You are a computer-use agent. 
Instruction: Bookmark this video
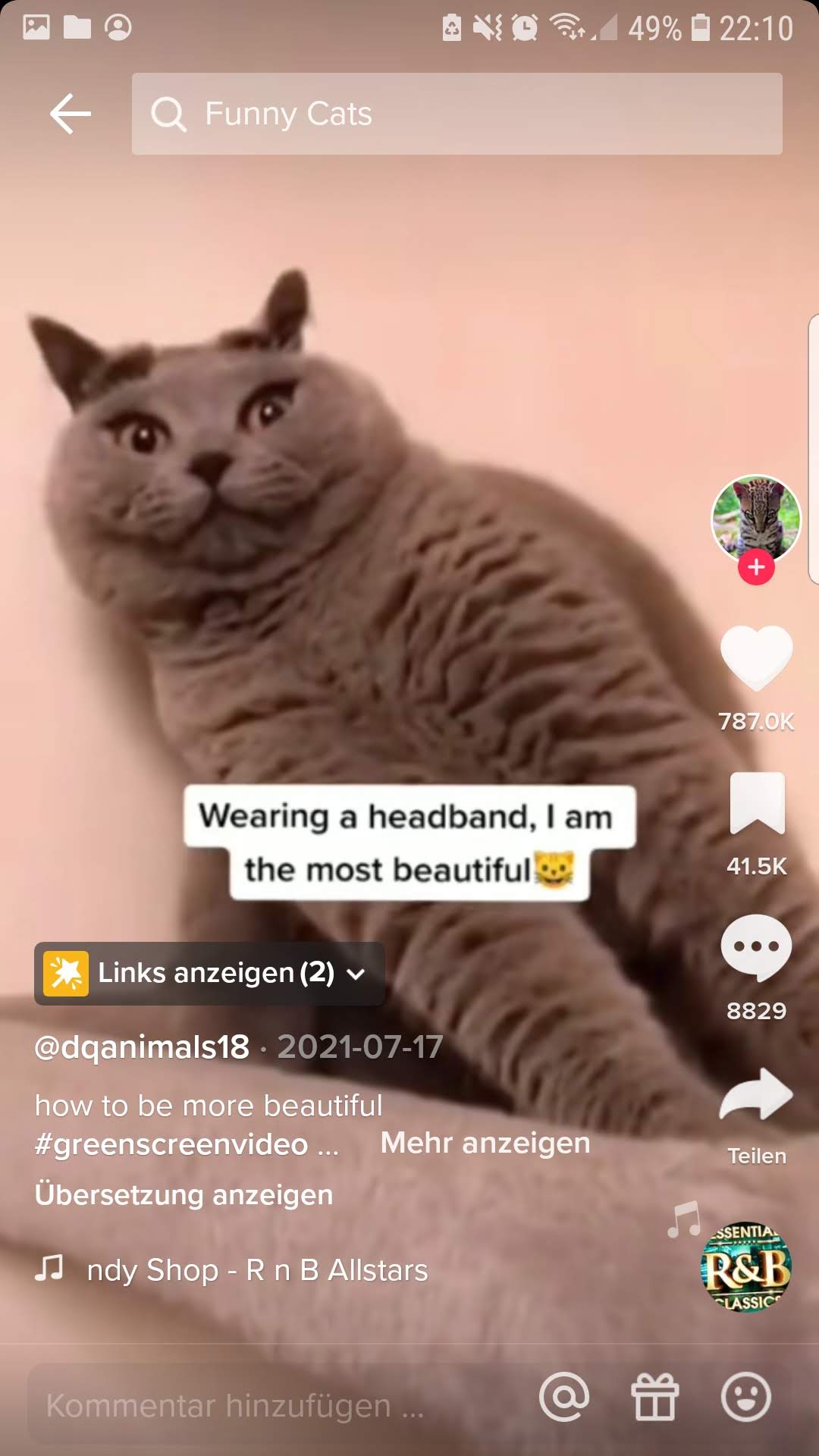tap(757, 803)
